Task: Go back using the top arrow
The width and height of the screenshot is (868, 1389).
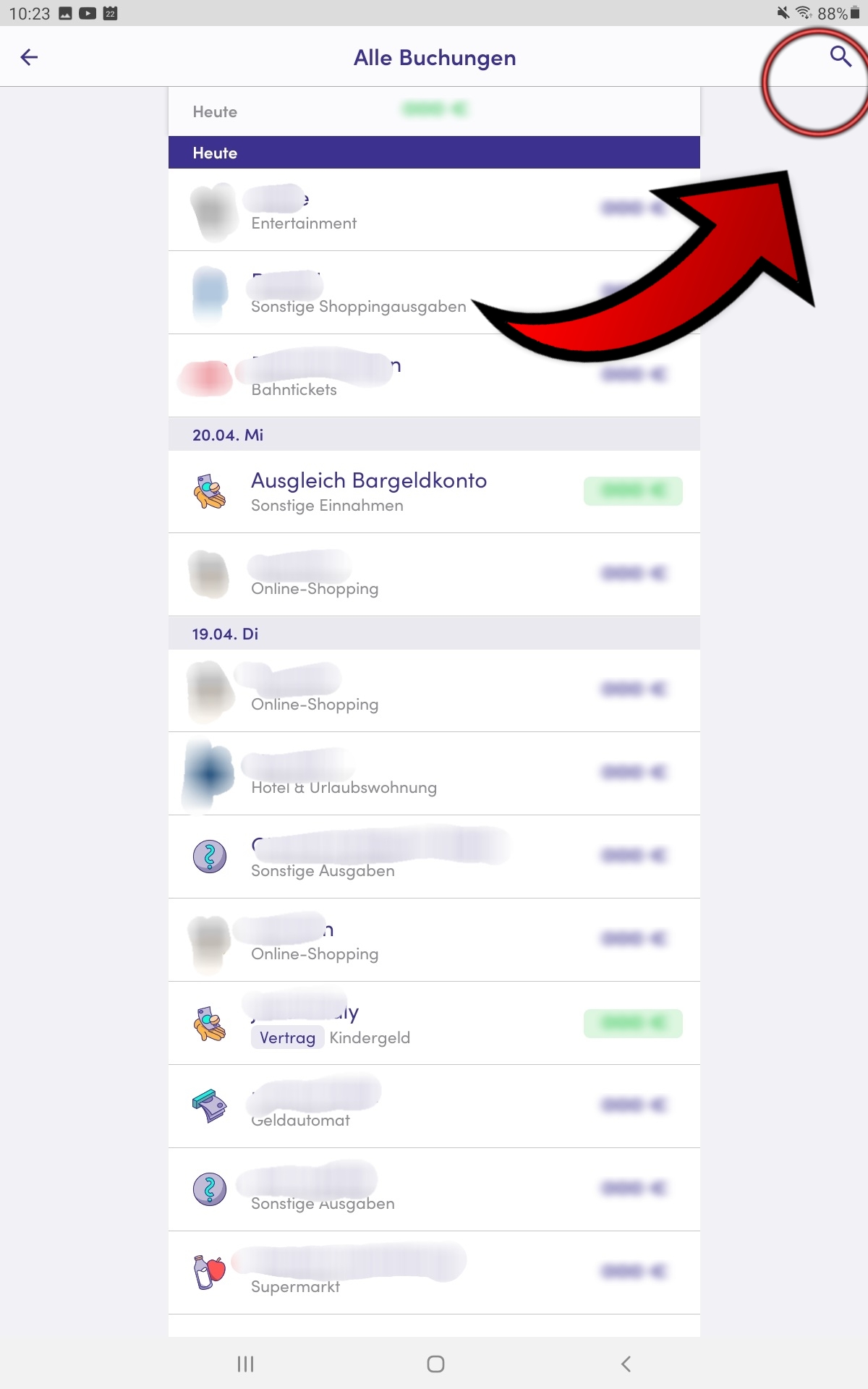Action: (x=29, y=57)
